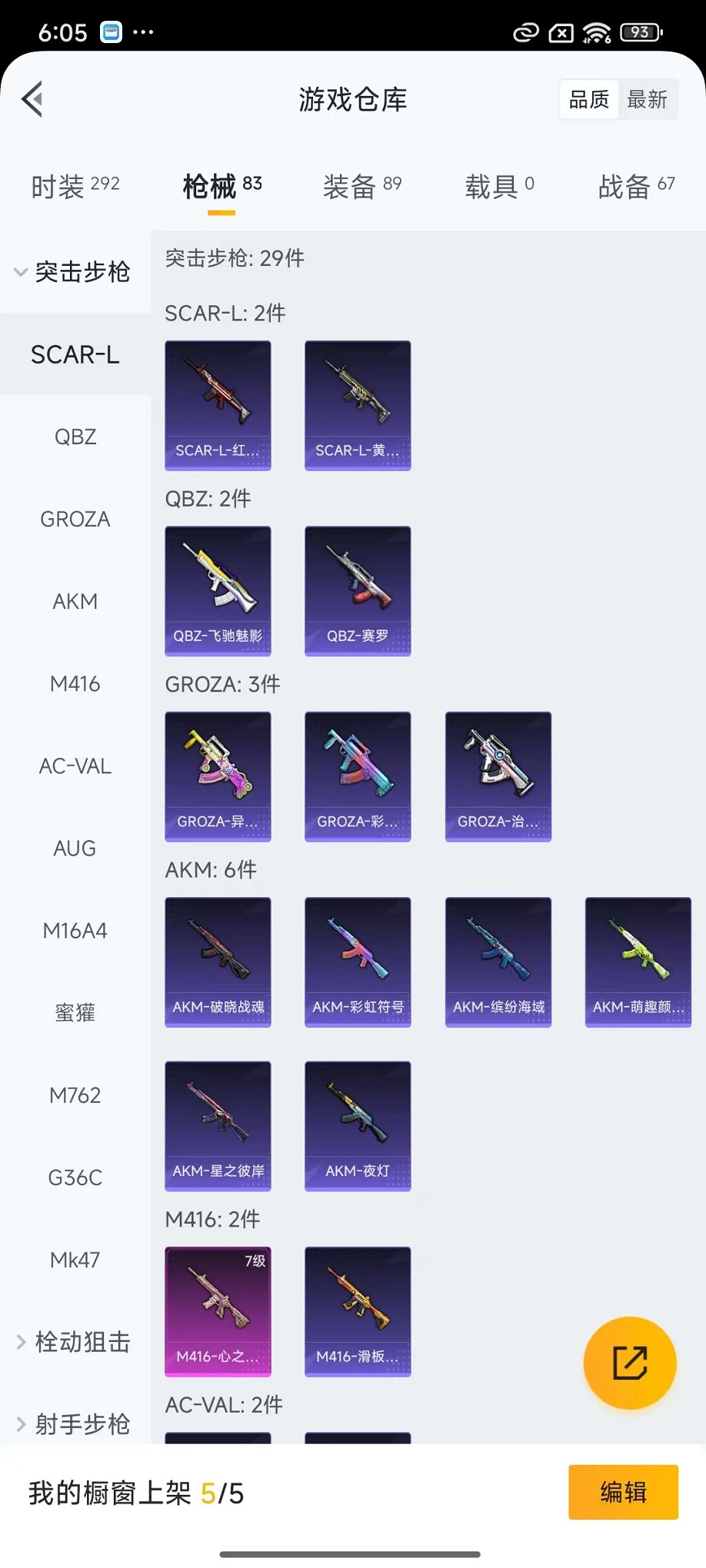Open the 战备 tab

[636, 186]
